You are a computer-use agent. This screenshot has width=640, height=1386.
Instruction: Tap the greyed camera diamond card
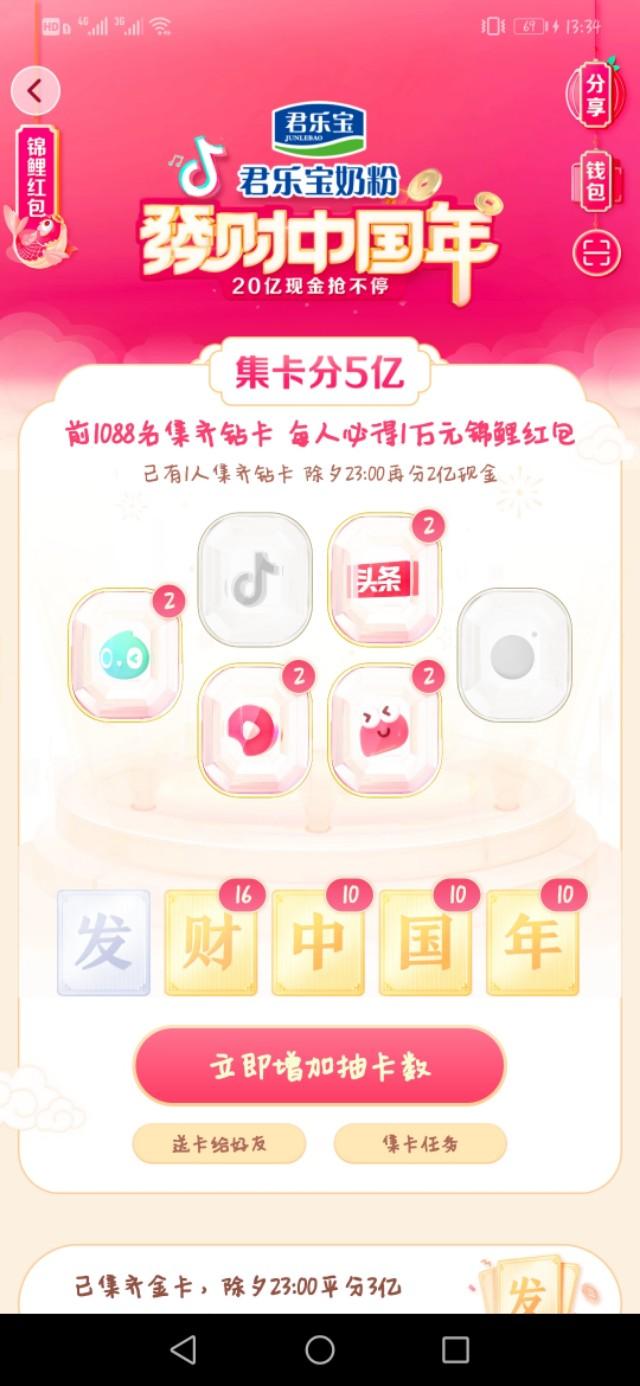tap(514, 655)
